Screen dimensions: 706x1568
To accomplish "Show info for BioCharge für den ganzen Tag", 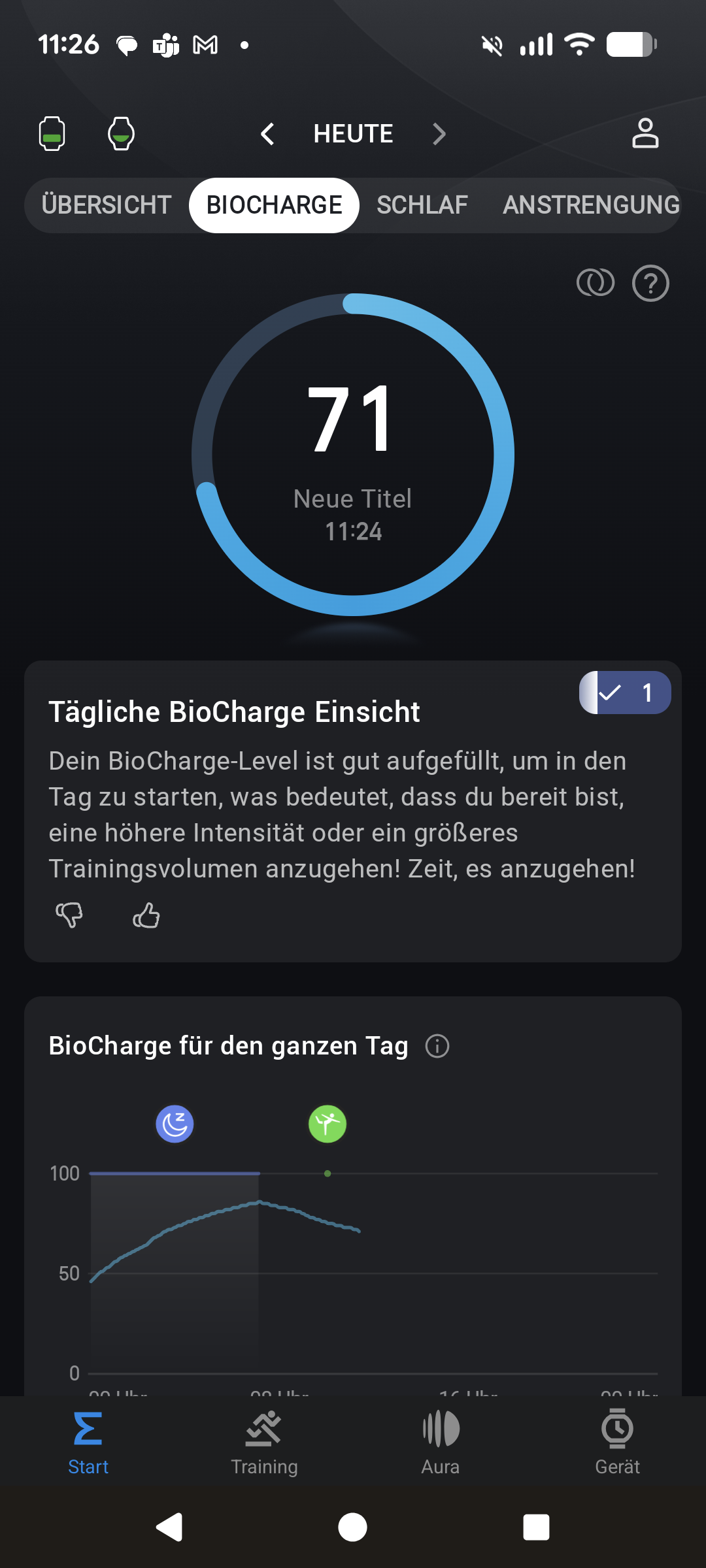I will point(437,1046).
